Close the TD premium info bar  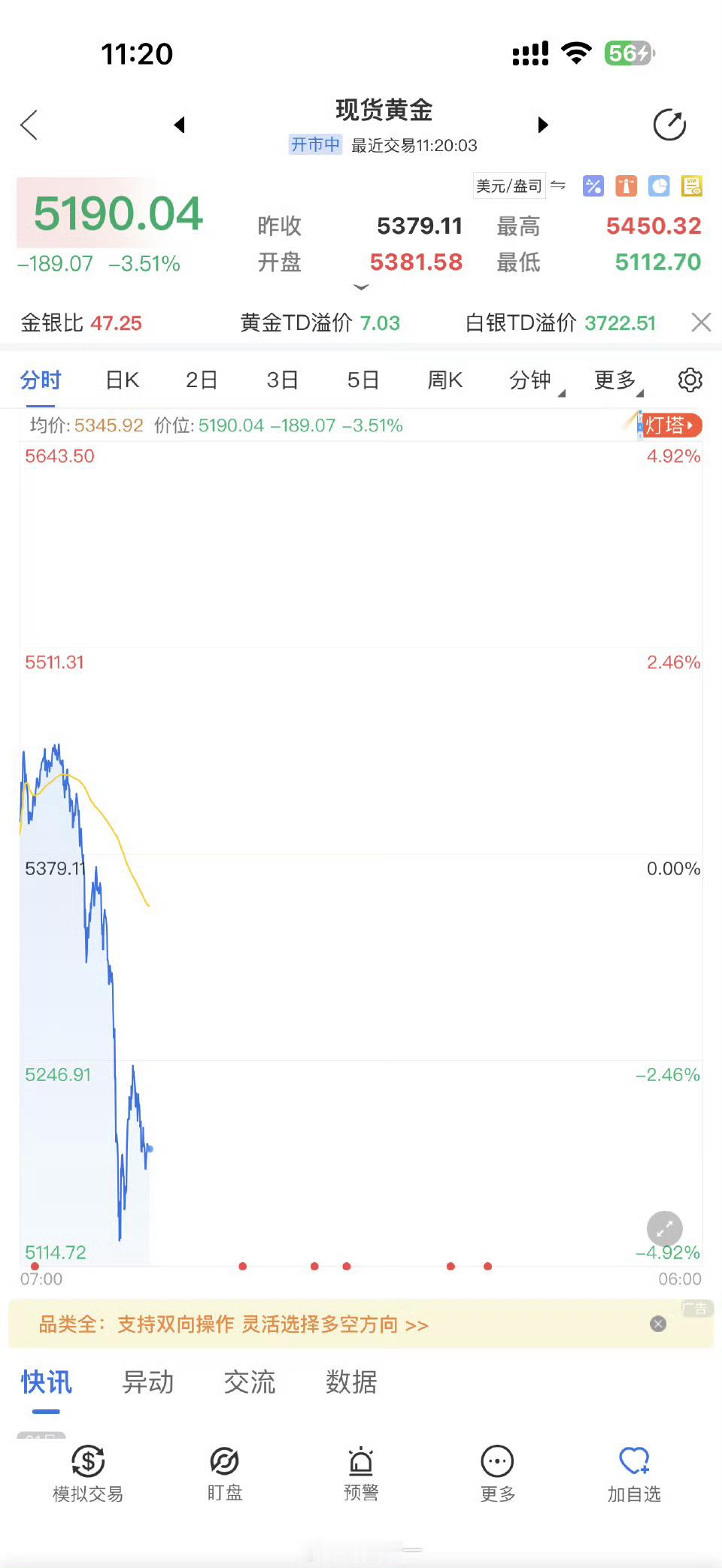click(700, 322)
